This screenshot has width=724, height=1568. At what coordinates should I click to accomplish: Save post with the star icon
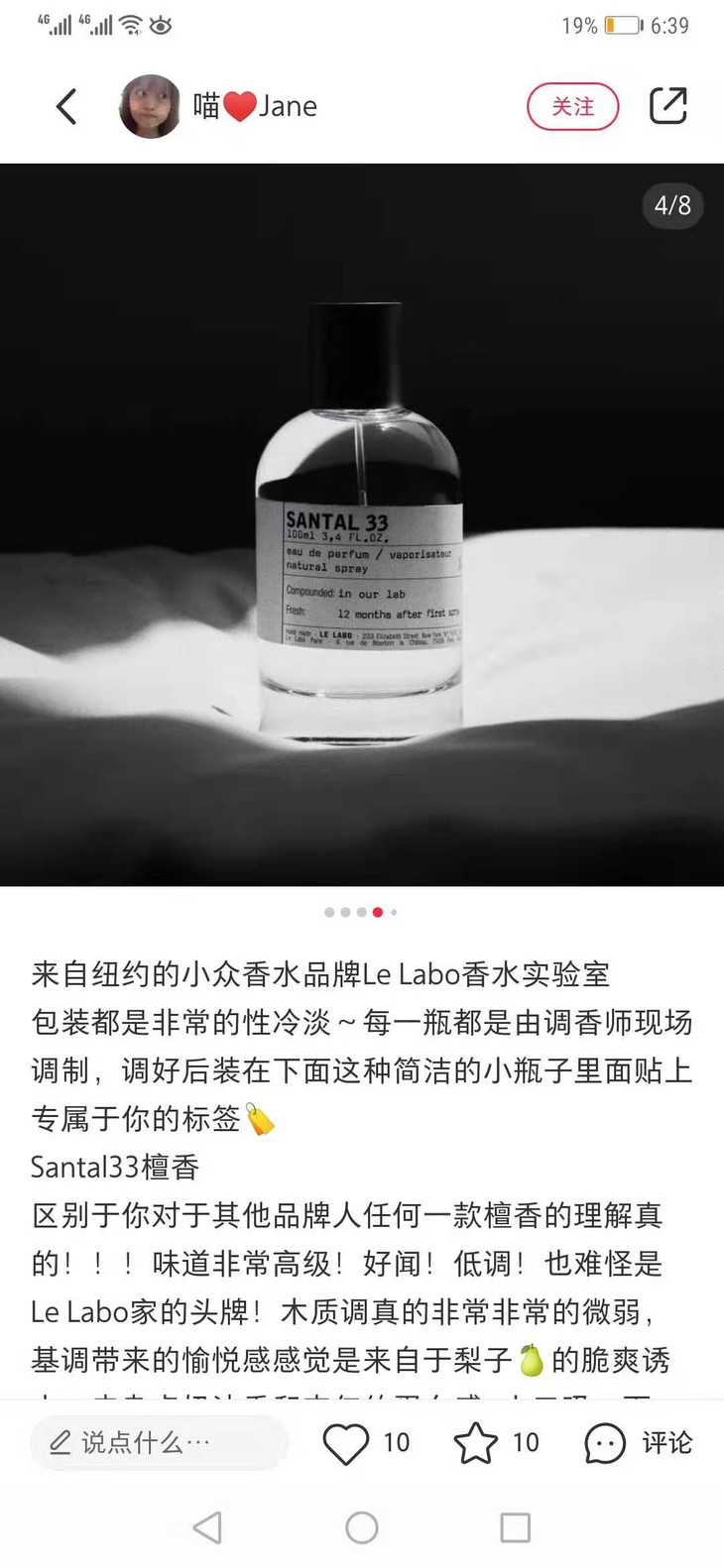475,1443
